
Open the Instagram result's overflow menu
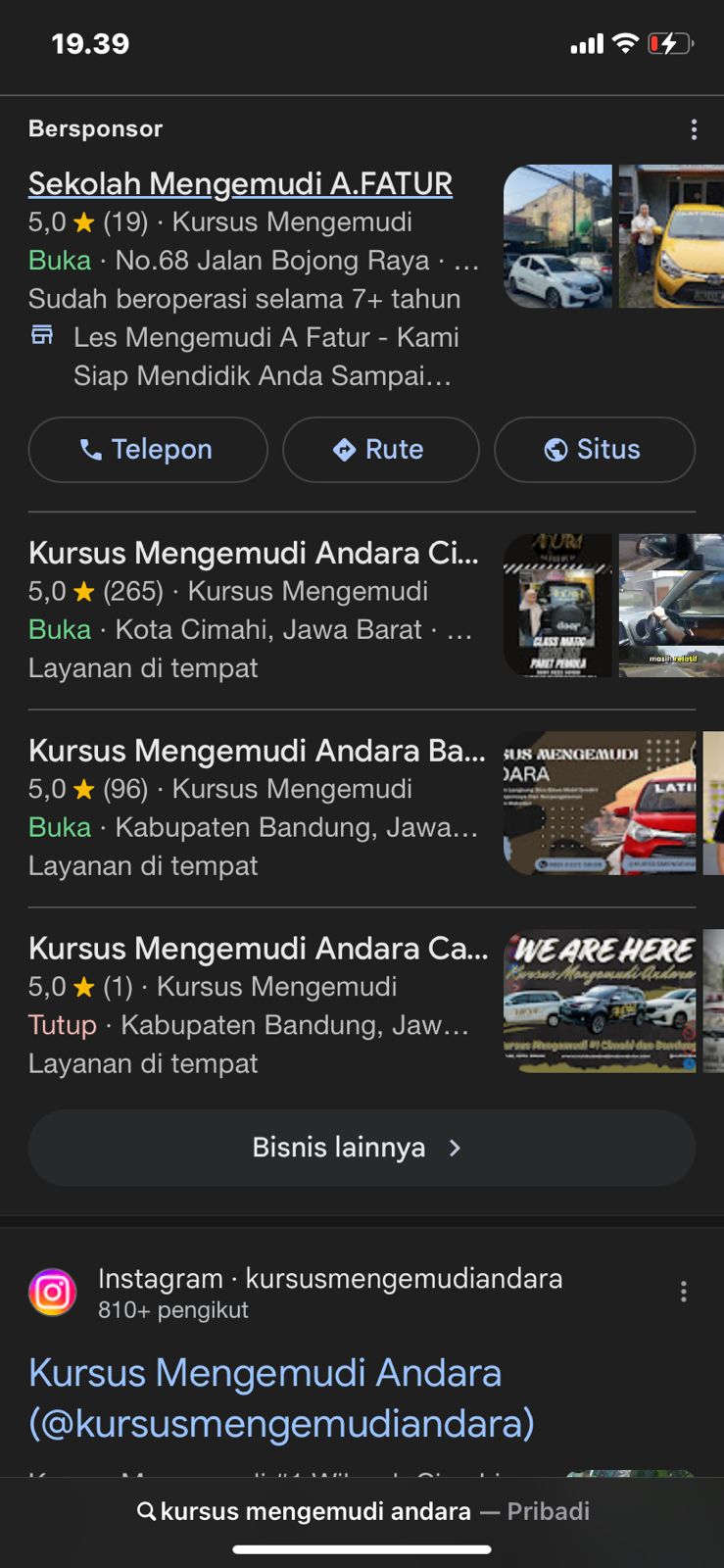pyautogui.click(x=683, y=1293)
